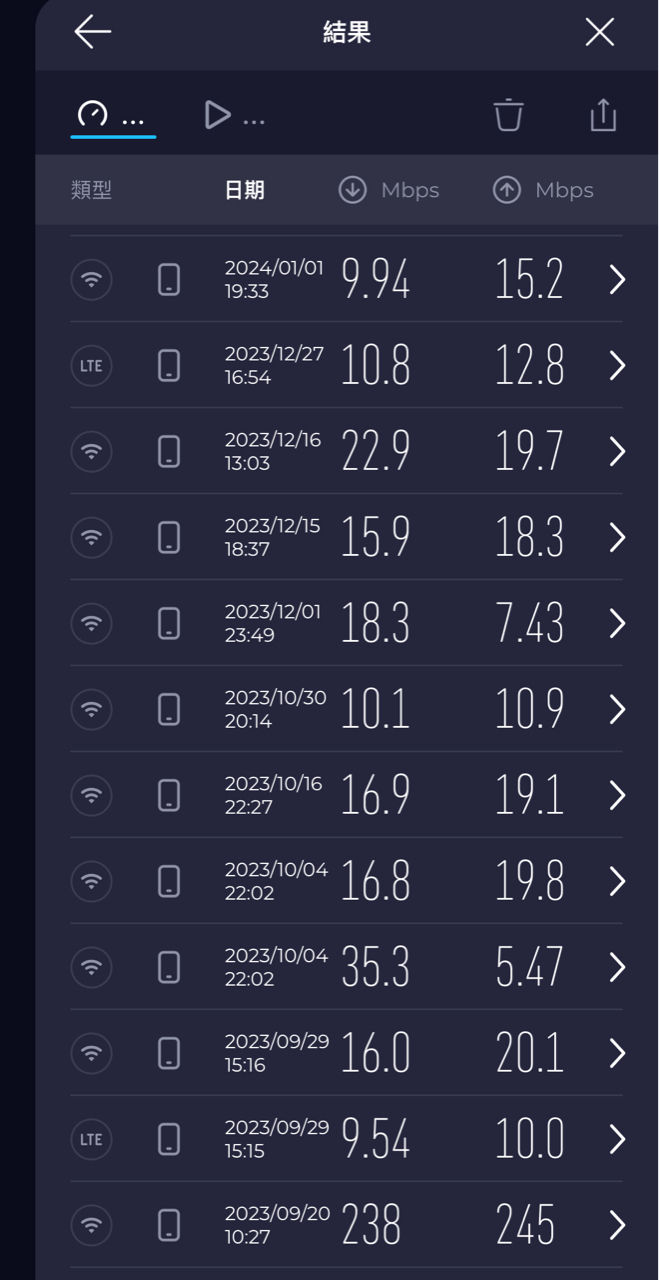The width and height of the screenshot is (659, 1280).
Task: View the 2023/10/16 22:27 result
Action: 347,795
